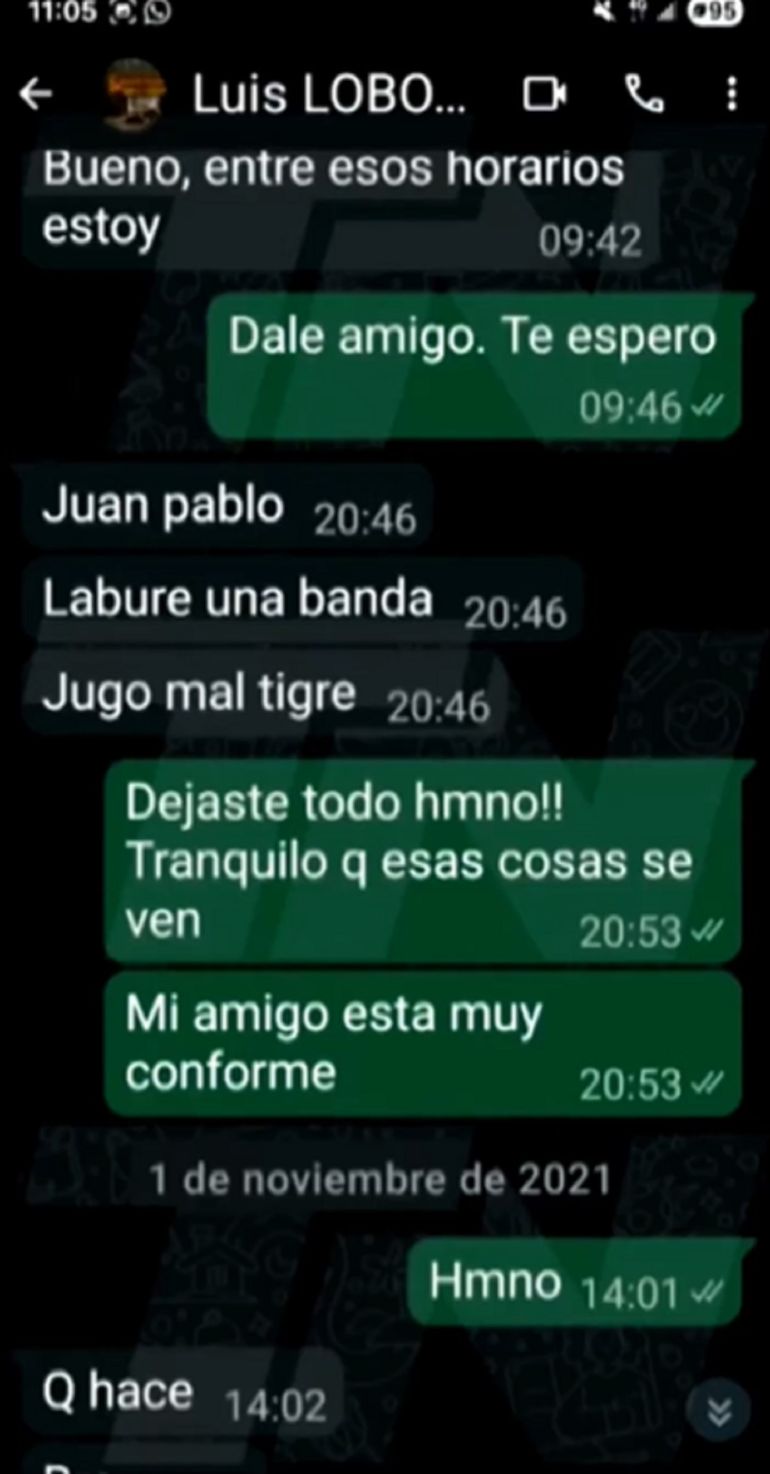View contact info for Luis LOBO
The height and width of the screenshot is (1474, 770).
click(x=328, y=96)
